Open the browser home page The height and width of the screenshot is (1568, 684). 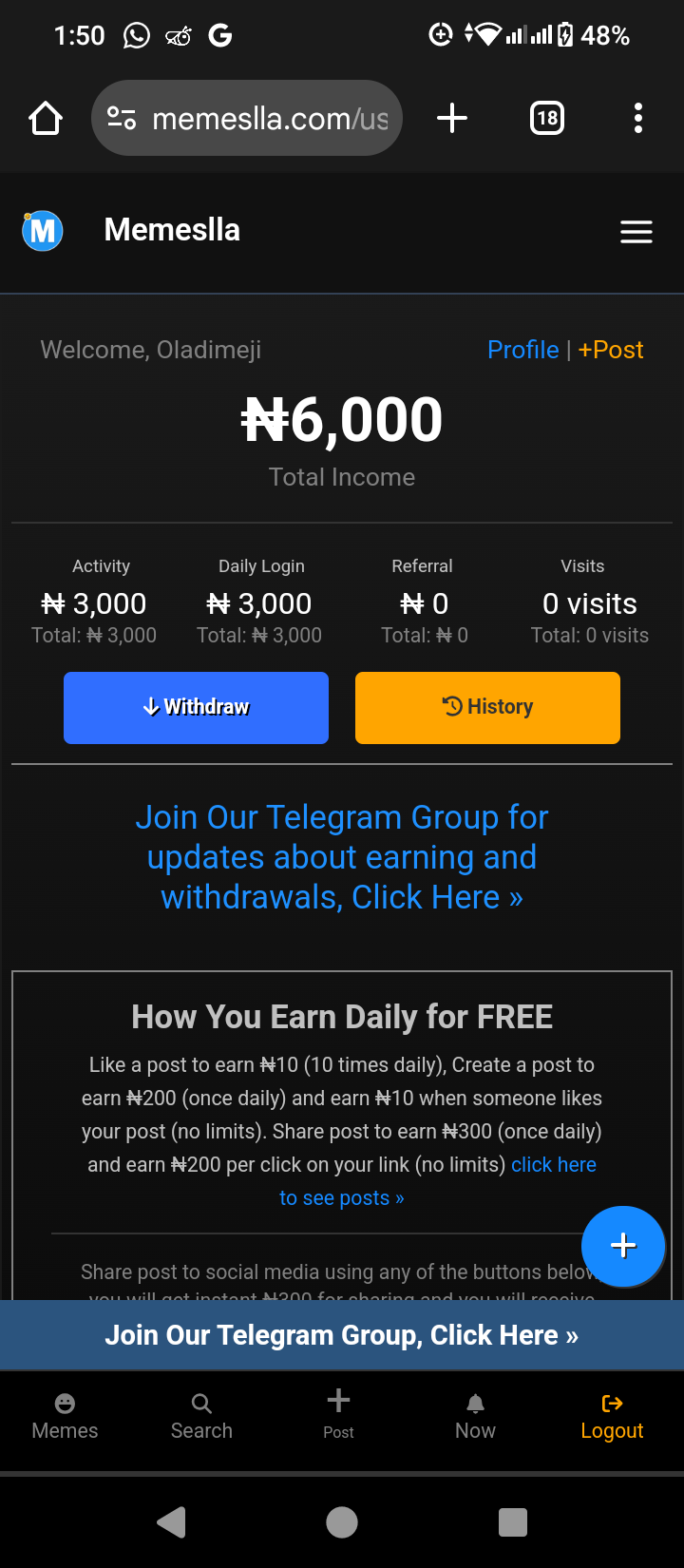tap(46, 119)
